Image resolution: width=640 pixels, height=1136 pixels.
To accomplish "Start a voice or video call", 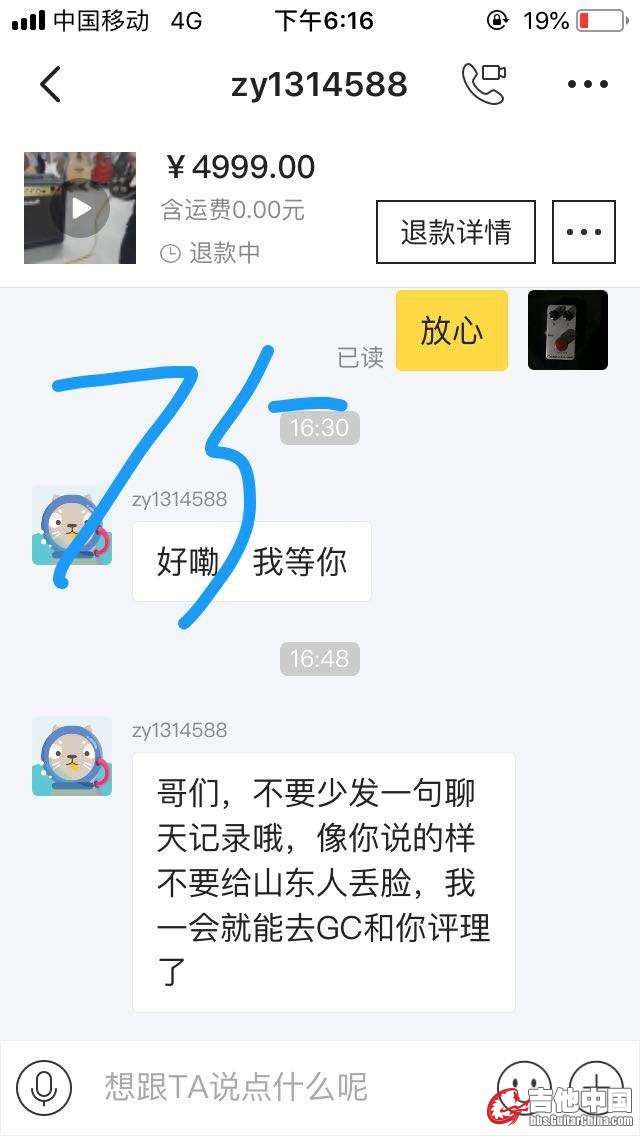I will (x=483, y=83).
